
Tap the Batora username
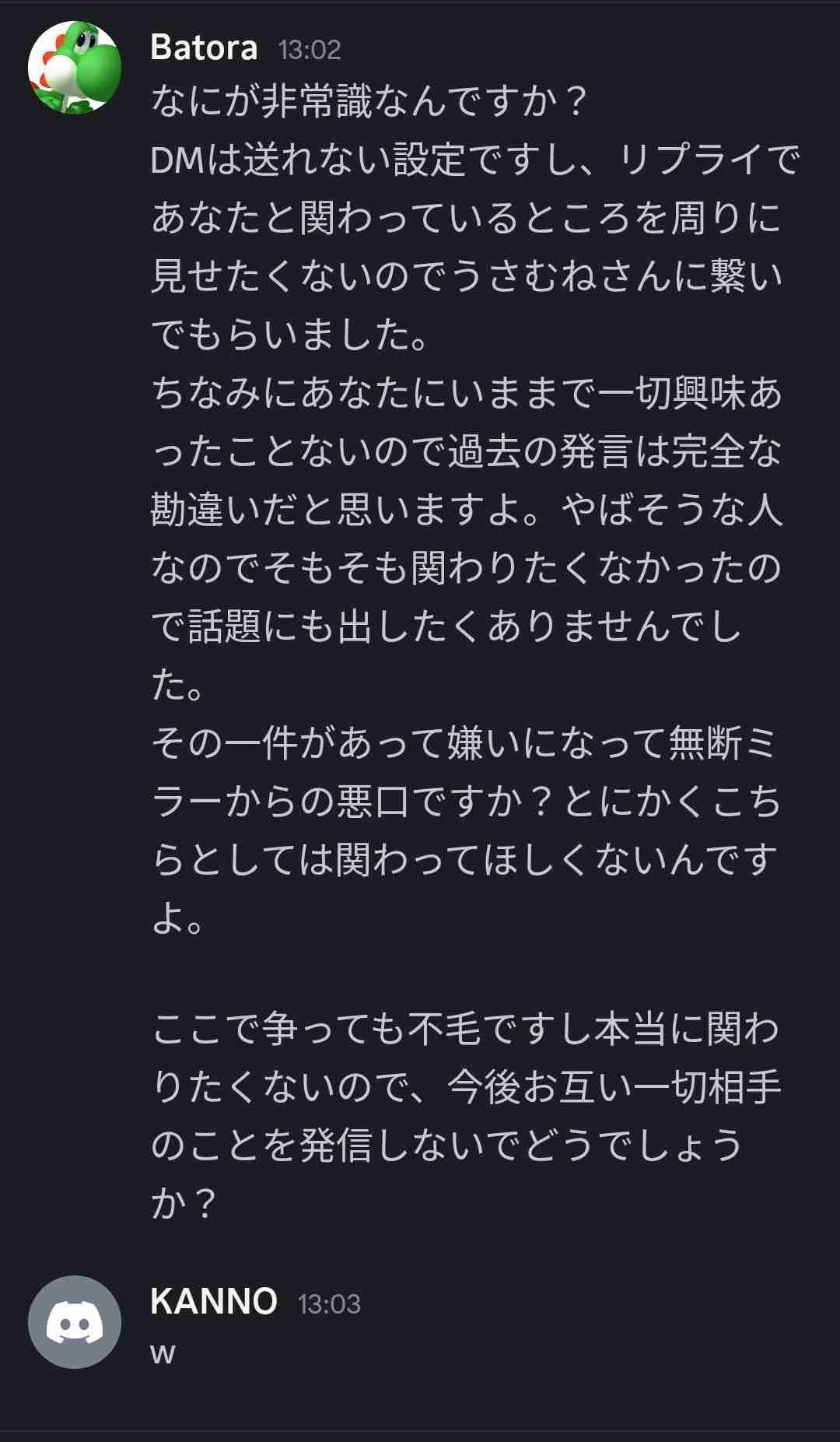pyautogui.click(x=204, y=48)
